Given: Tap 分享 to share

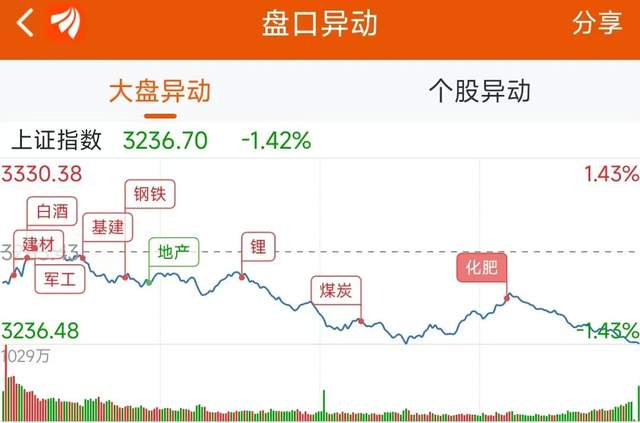Looking at the screenshot, I should [597, 24].
